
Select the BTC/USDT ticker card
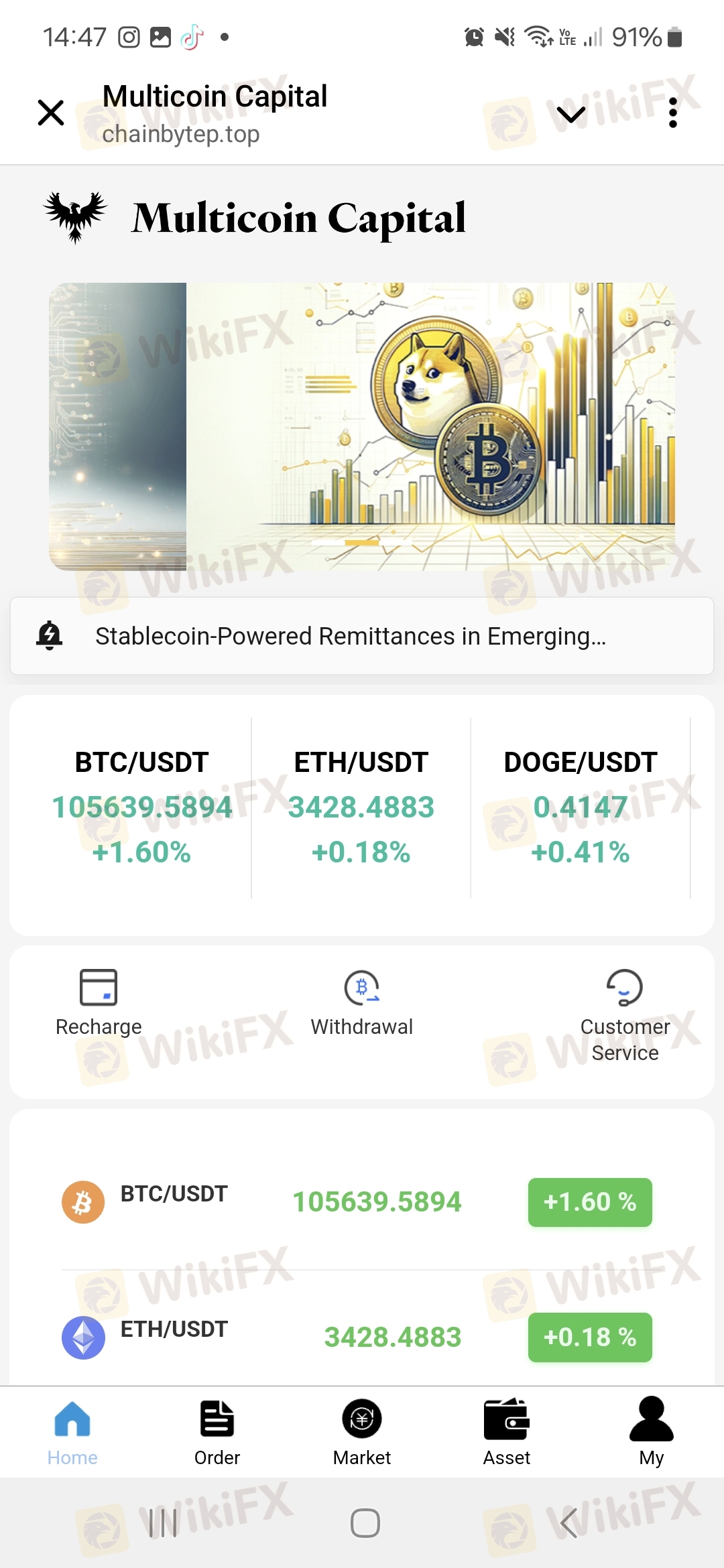tap(141, 807)
